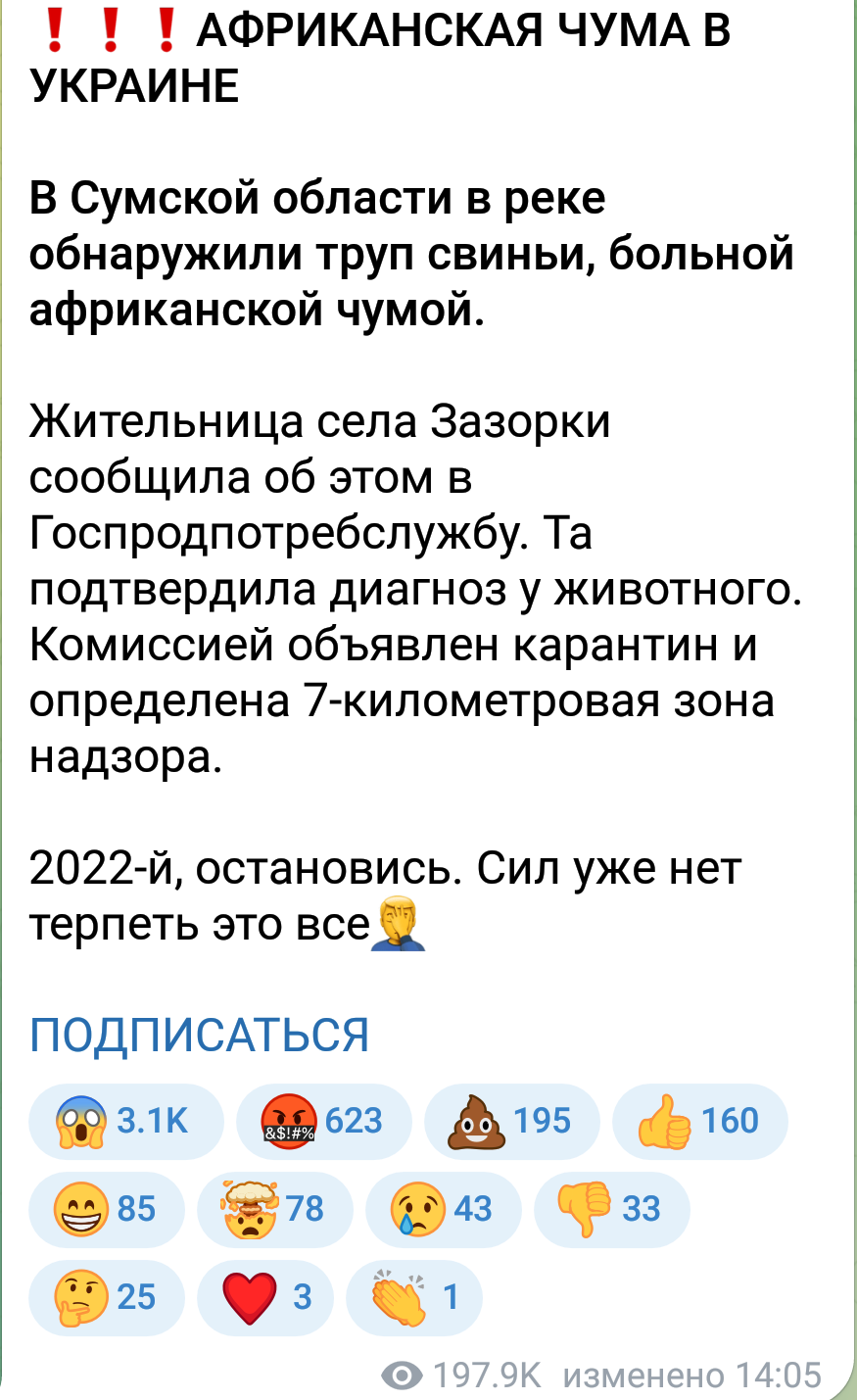React with the screaming face emoji (3.1K)
Image resolution: width=857 pixels, height=1400 pixels.
click(125, 1121)
